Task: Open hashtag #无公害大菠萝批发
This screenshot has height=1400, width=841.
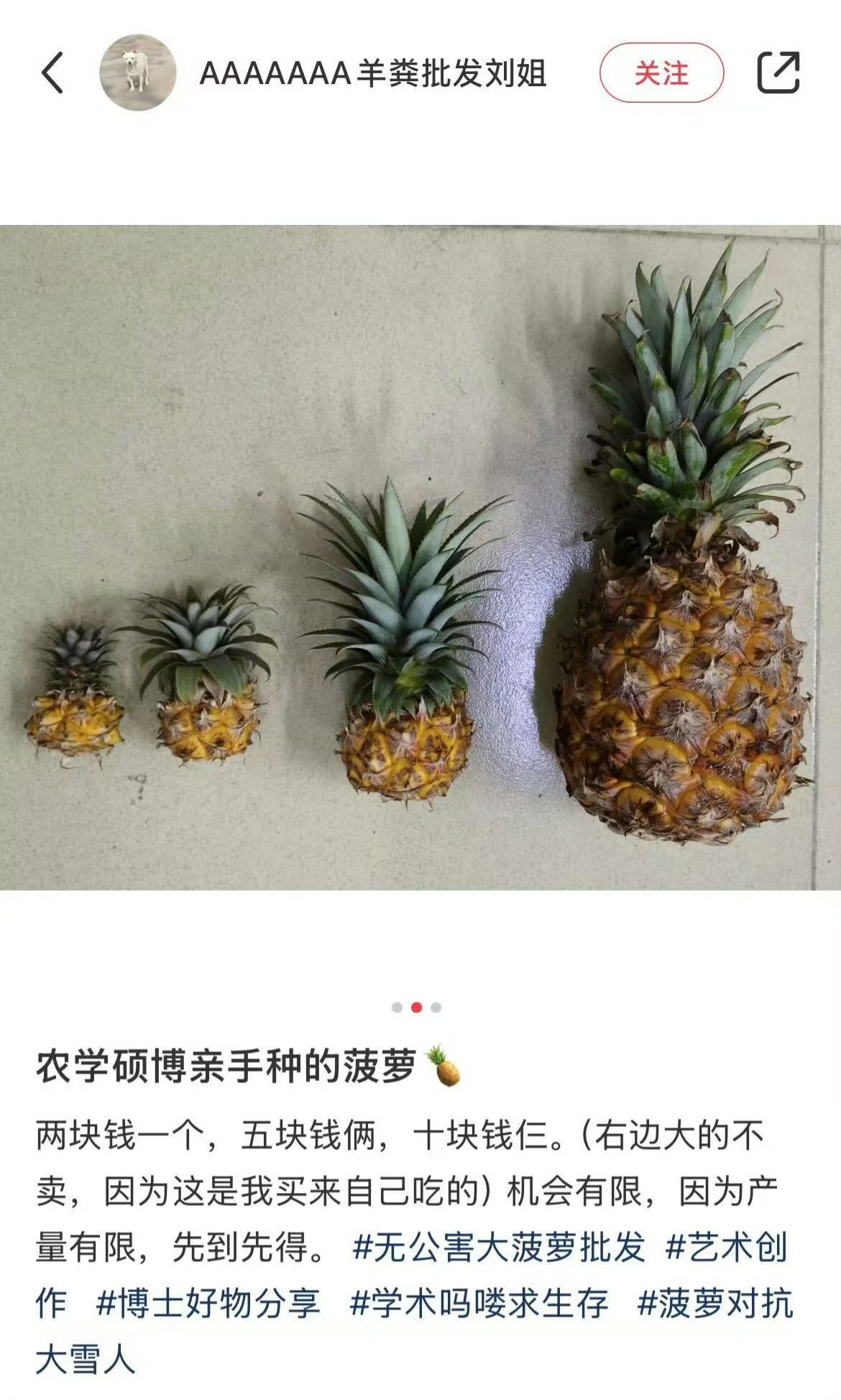Action: (x=499, y=1248)
